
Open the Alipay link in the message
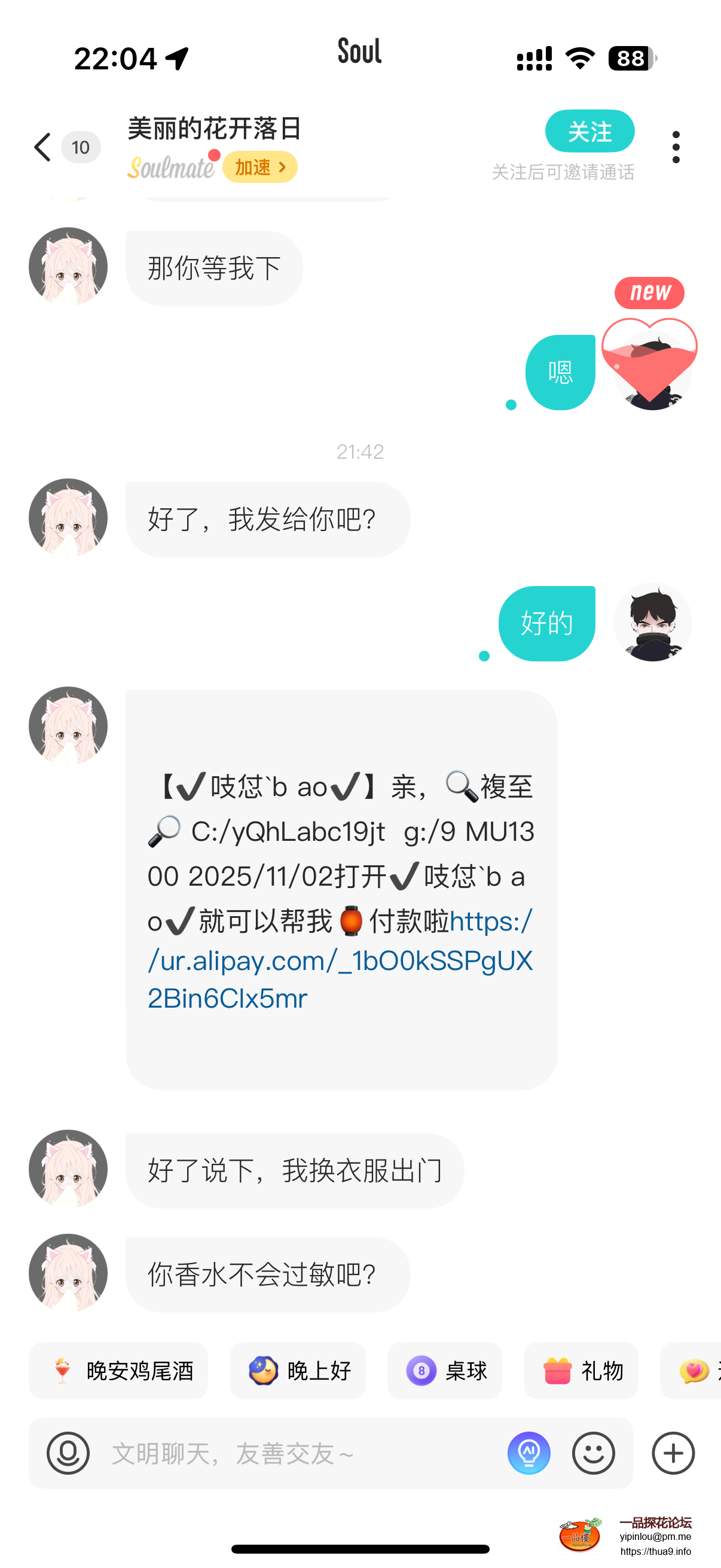click(x=340, y=959)
